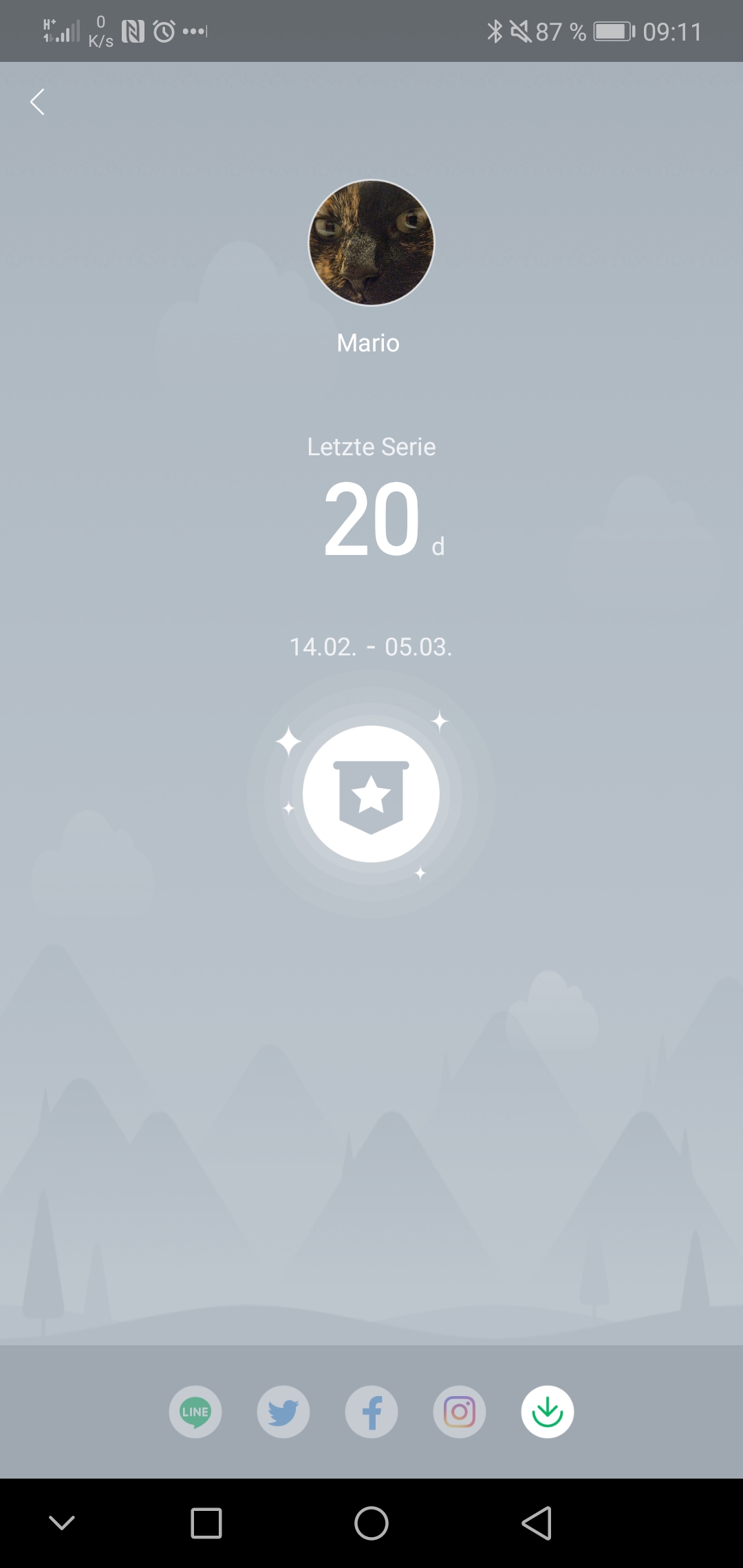
Task: Share the streak on Facebook
Action: (x=371, y=1412)
